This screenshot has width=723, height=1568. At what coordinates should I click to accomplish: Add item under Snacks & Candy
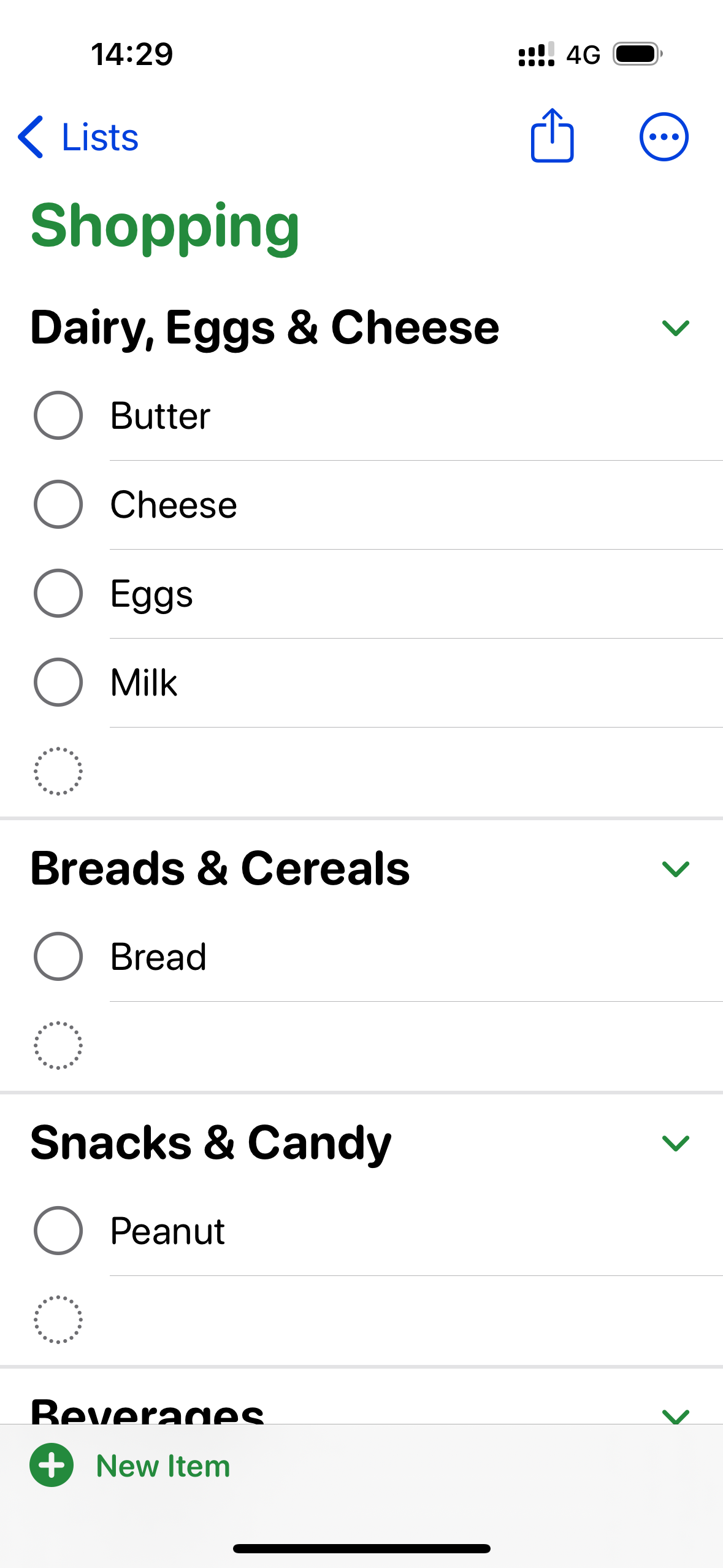click(x=58, y=1320)
